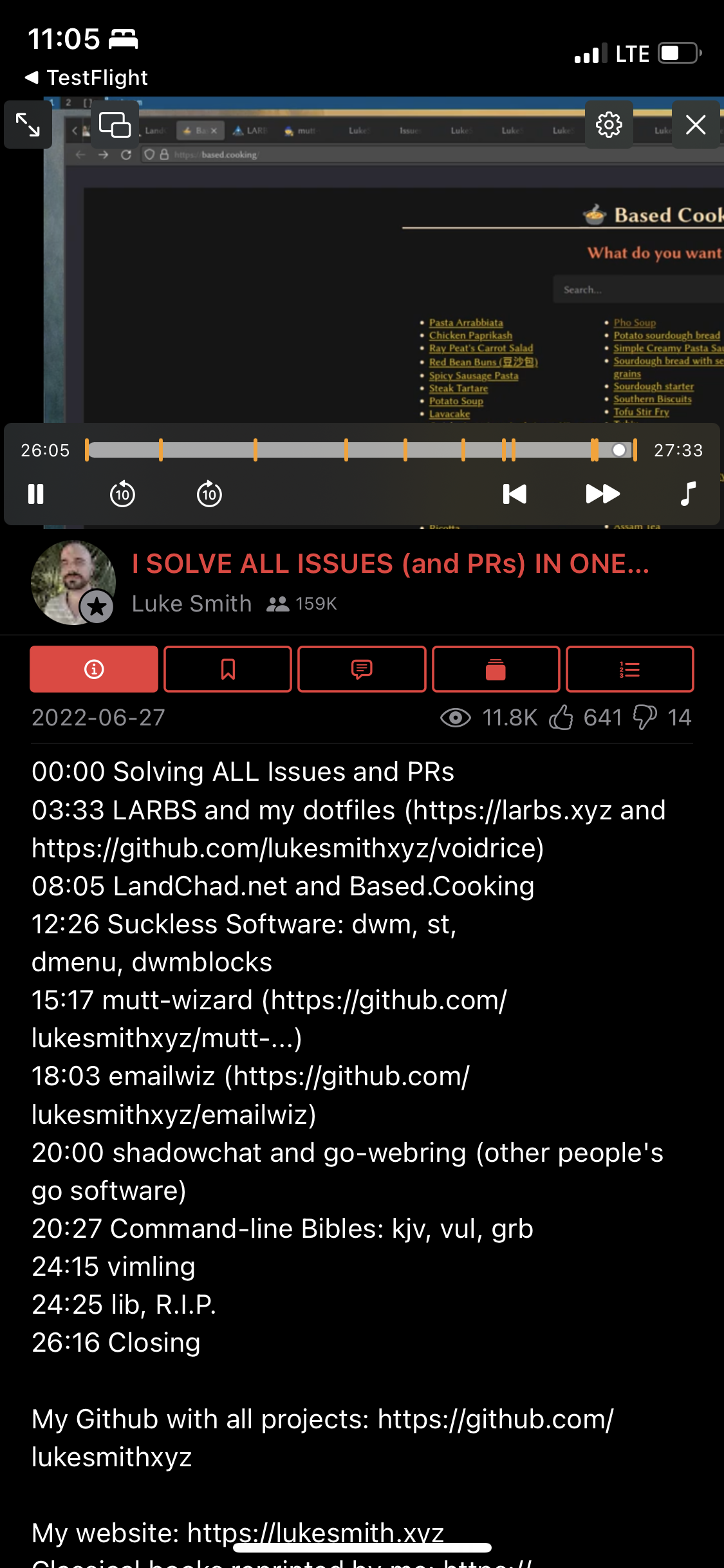Pause the video playback
724x1568 pixels.
[x=36, y=494]
